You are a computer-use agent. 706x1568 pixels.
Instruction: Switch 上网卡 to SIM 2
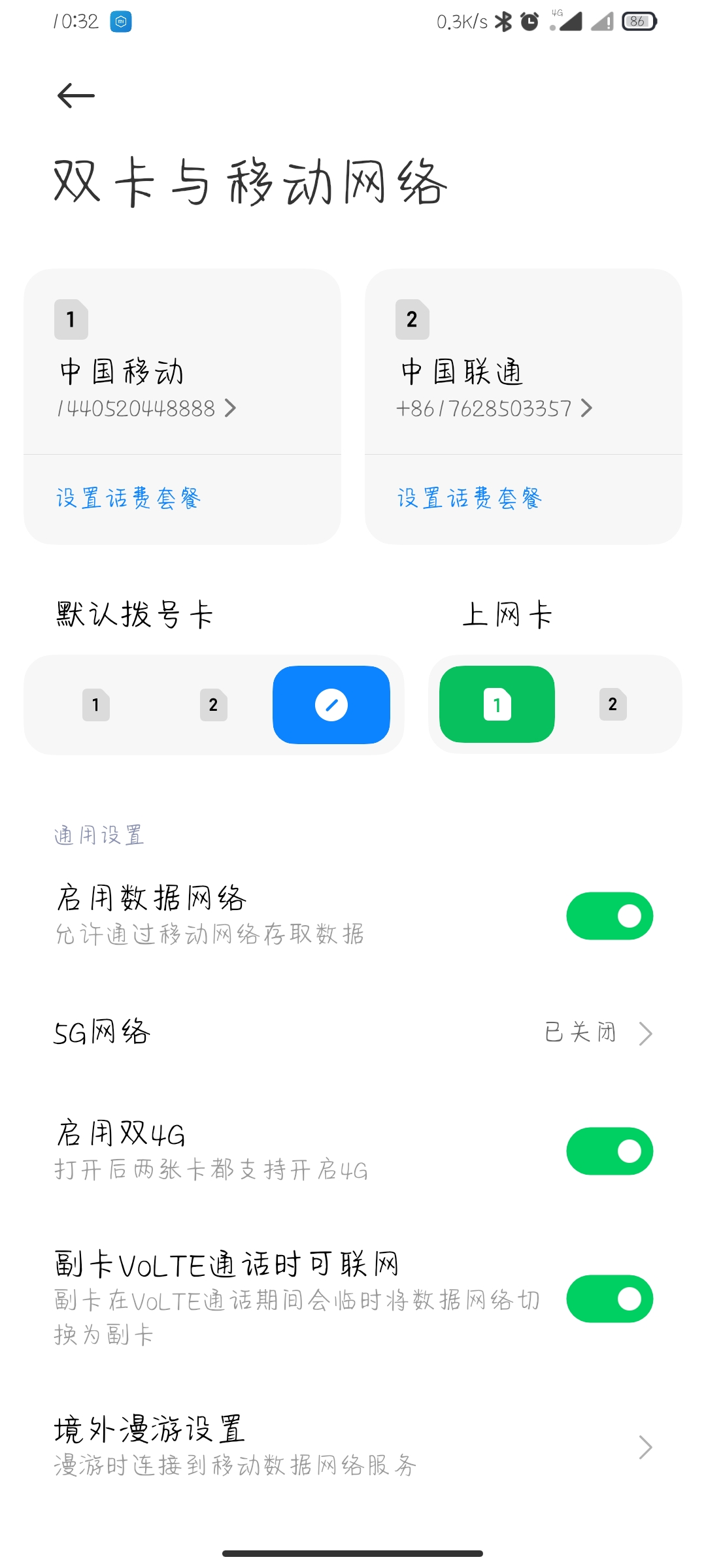[x=613, y=704]
